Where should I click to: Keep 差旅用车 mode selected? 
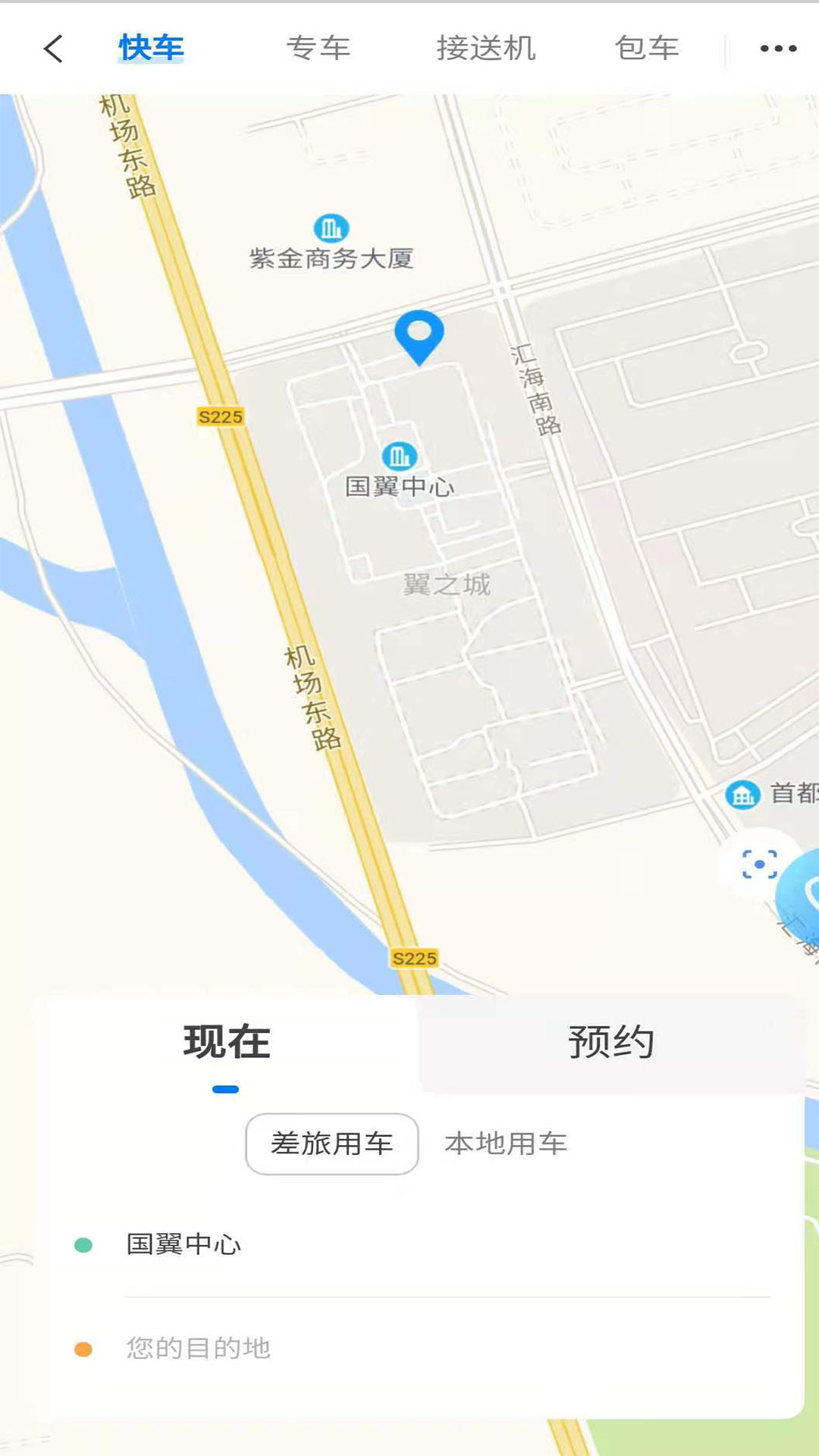click(331, 1142)
